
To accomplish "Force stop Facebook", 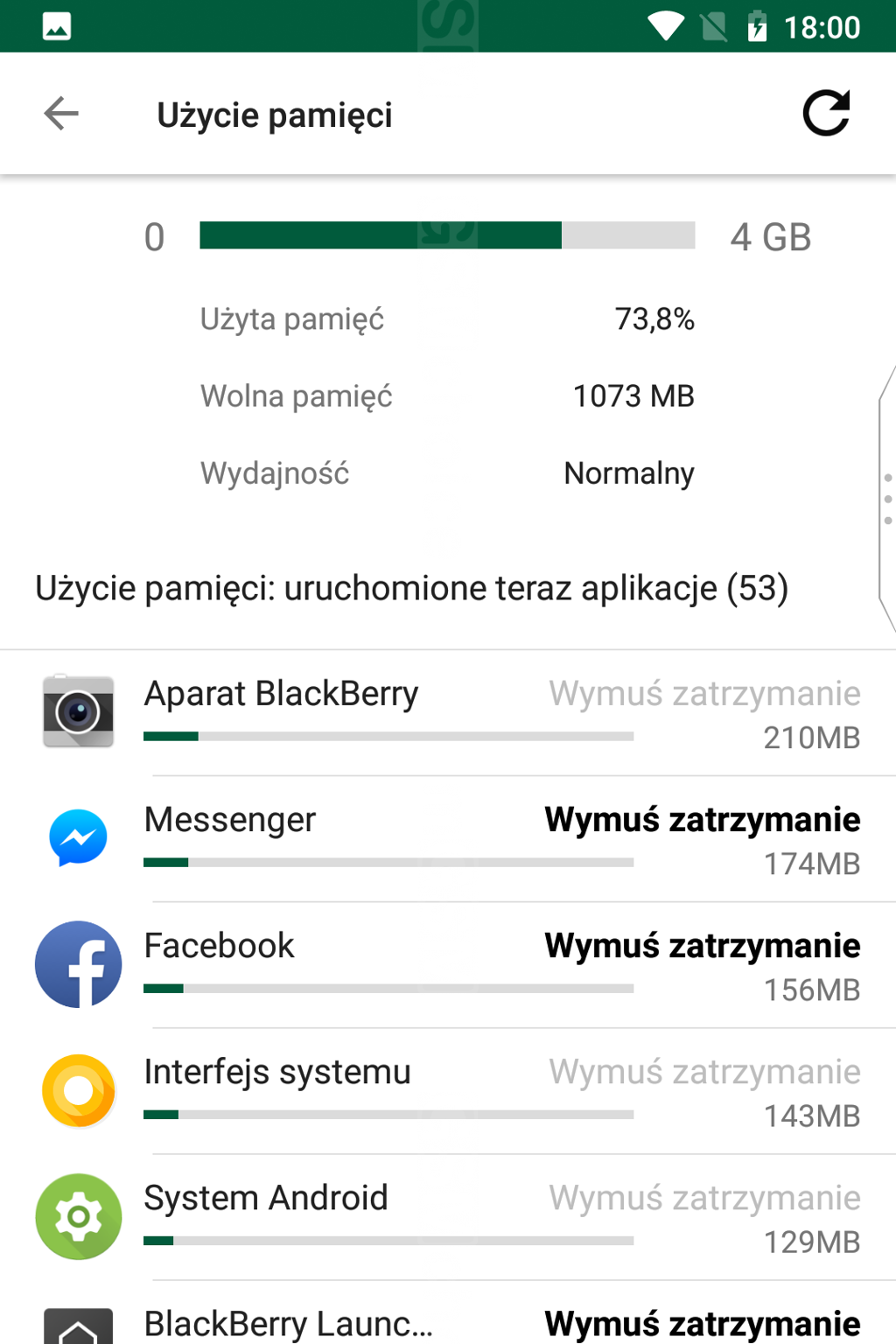I will pos(702,946).
